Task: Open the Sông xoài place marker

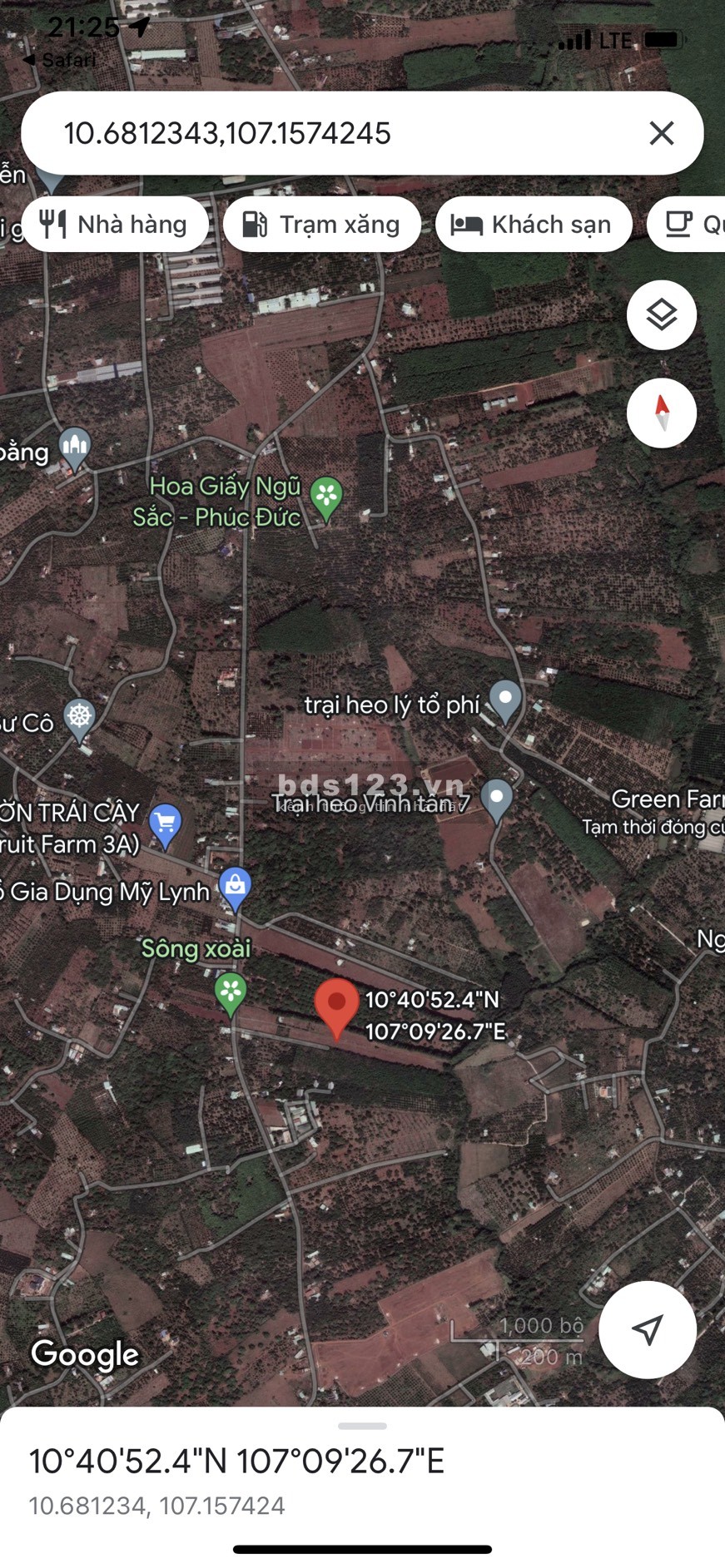Action: (231, 992)
